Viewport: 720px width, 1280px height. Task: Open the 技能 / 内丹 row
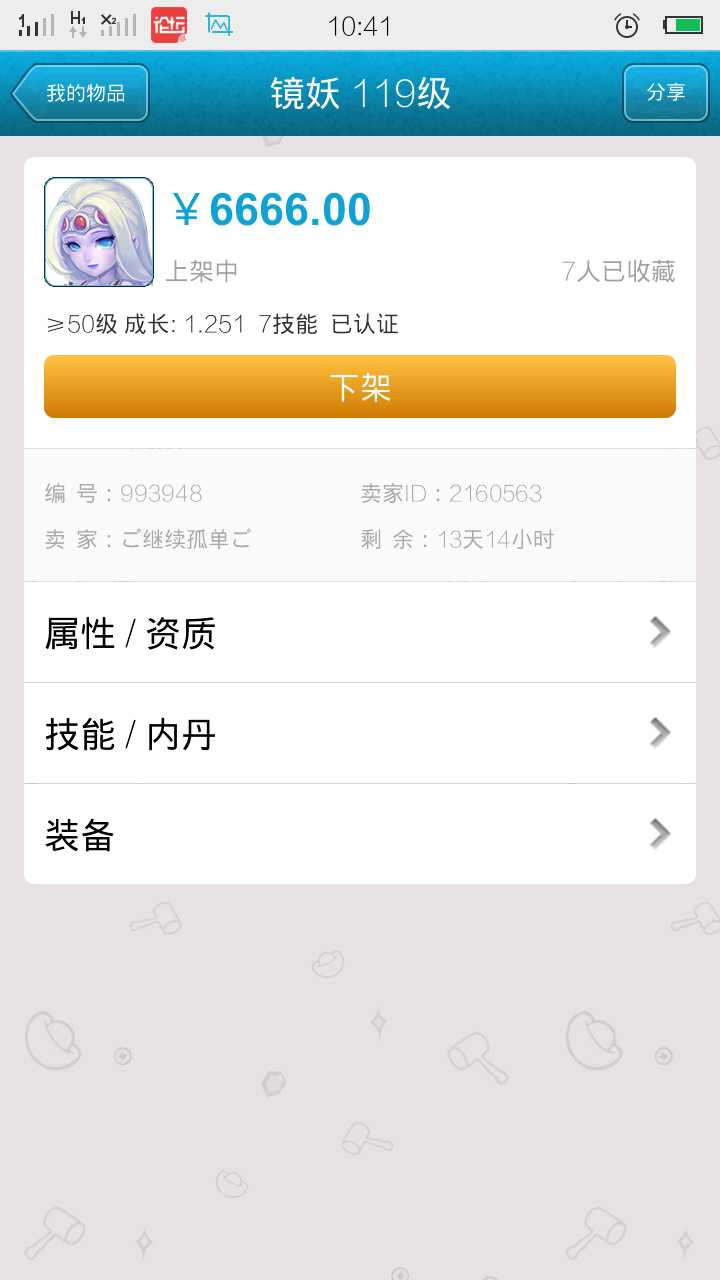point(360,734)
